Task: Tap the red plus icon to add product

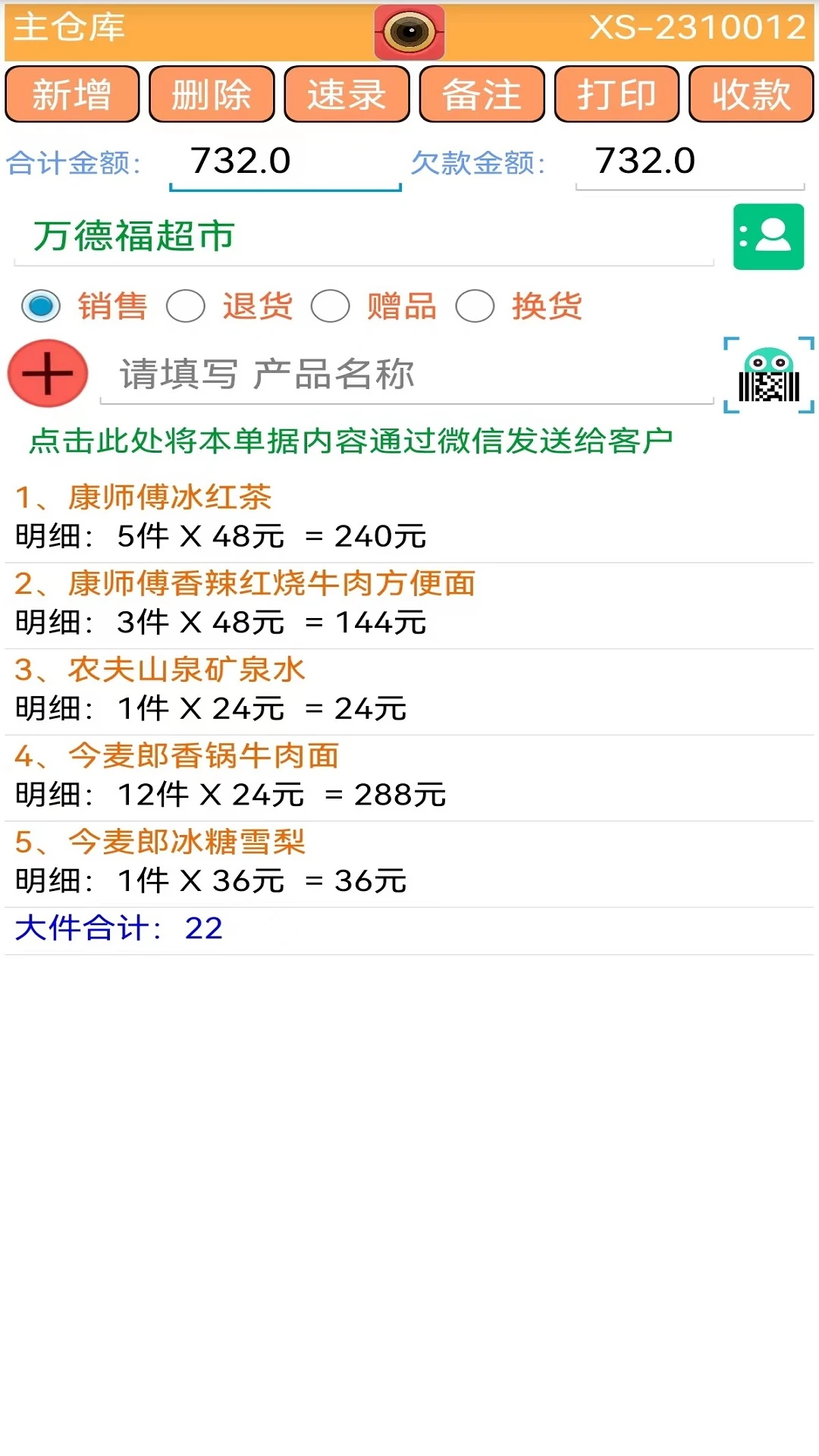Action: point(48,373)
